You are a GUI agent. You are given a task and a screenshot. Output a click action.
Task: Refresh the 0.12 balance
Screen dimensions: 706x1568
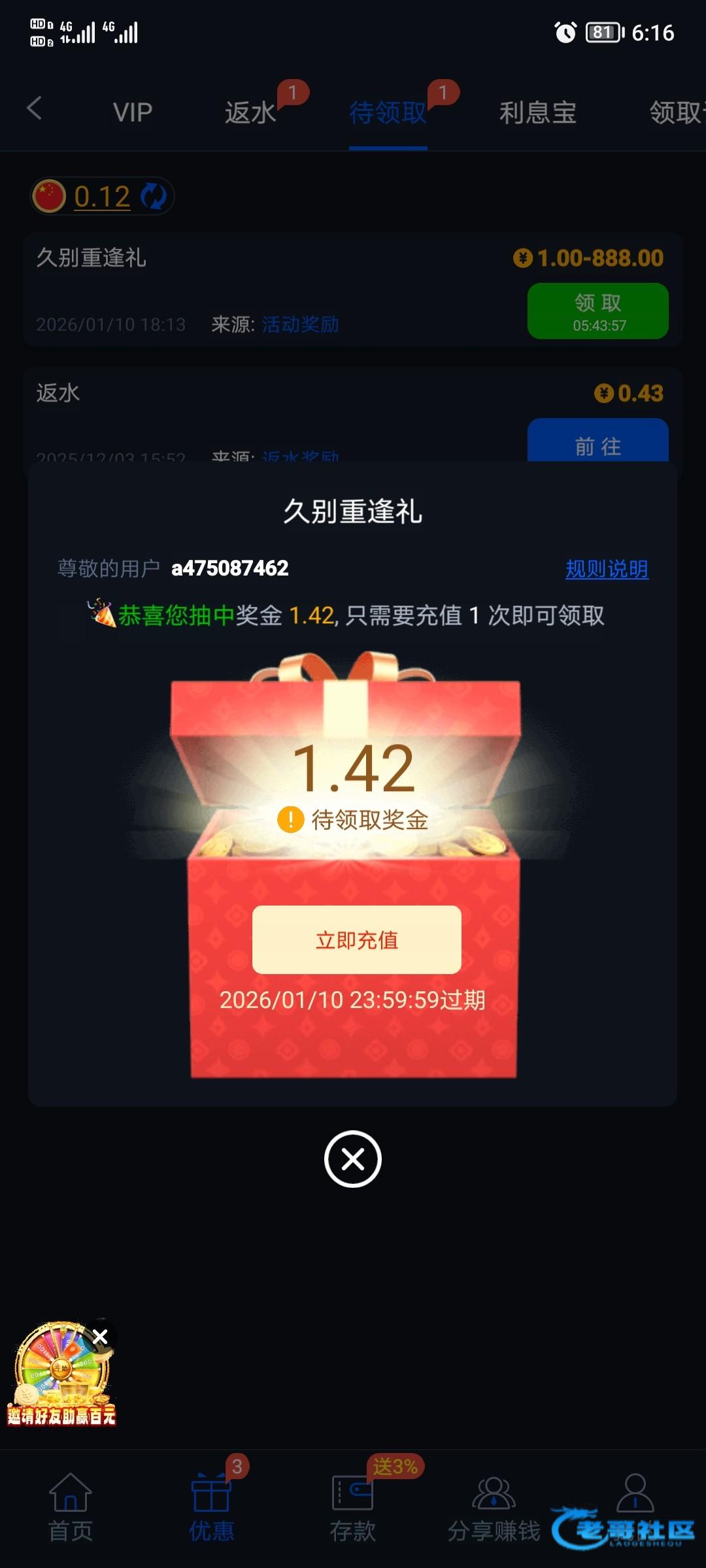point(154,196)
